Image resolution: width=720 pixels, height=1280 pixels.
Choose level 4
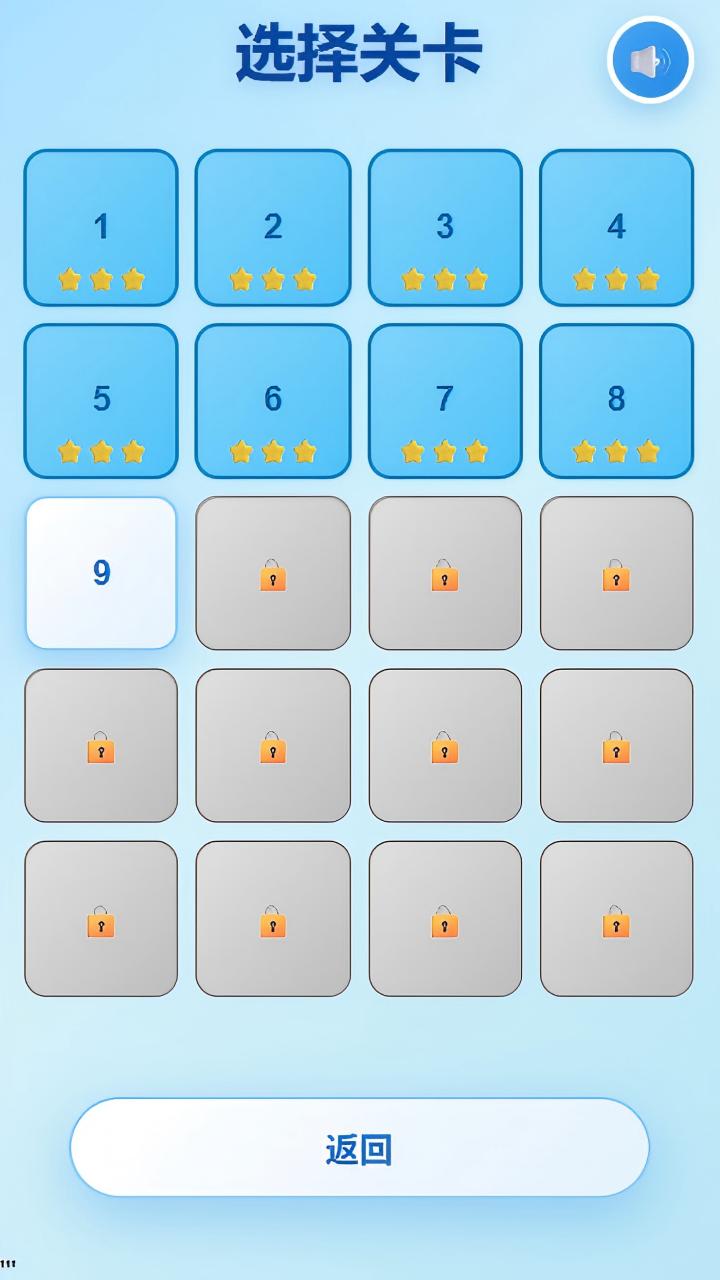coord(616,228)
